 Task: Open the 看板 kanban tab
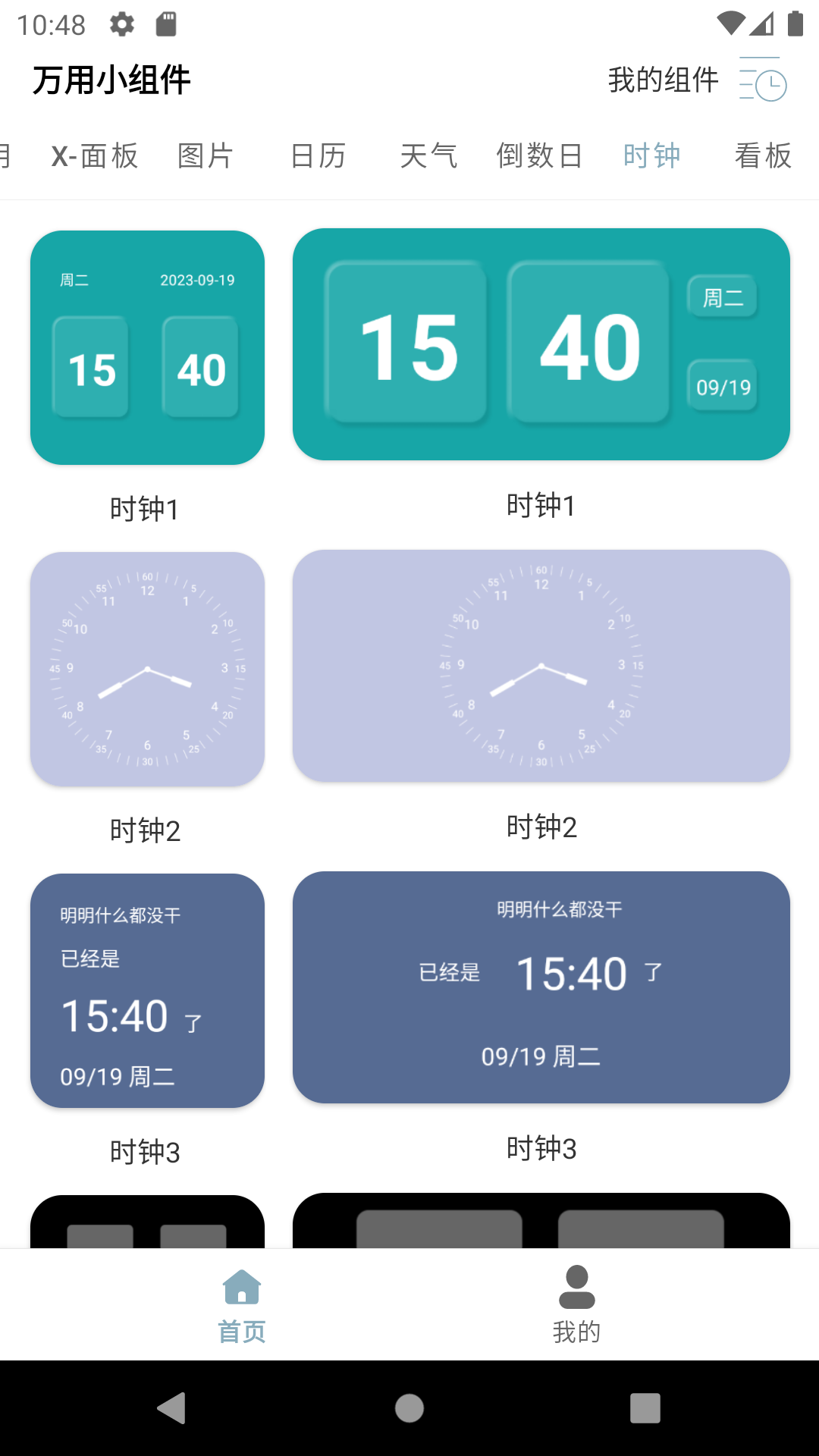click(x=764, y=155)
